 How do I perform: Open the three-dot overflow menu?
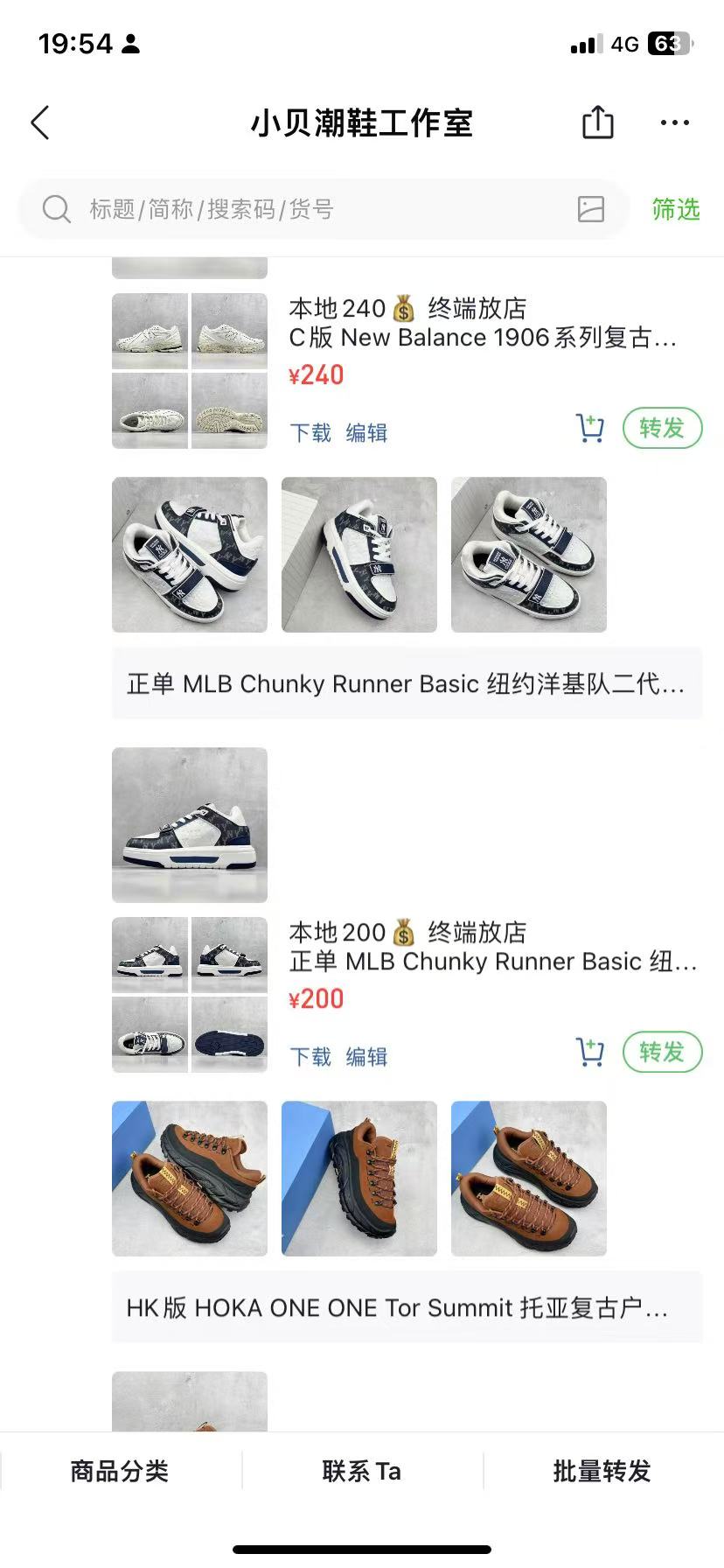tap(675, 122)
